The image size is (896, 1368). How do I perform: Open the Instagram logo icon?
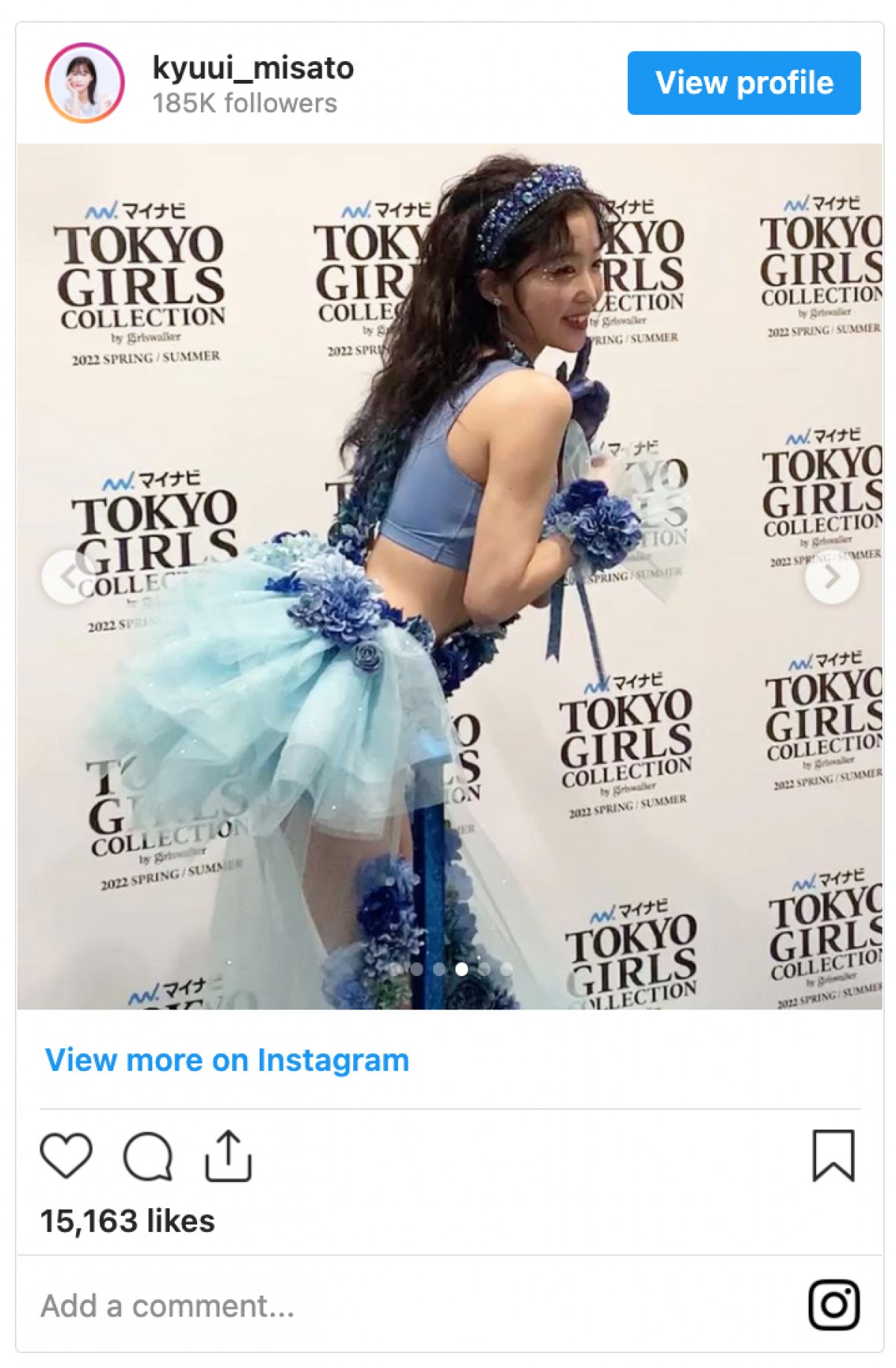pos(833,1305)
